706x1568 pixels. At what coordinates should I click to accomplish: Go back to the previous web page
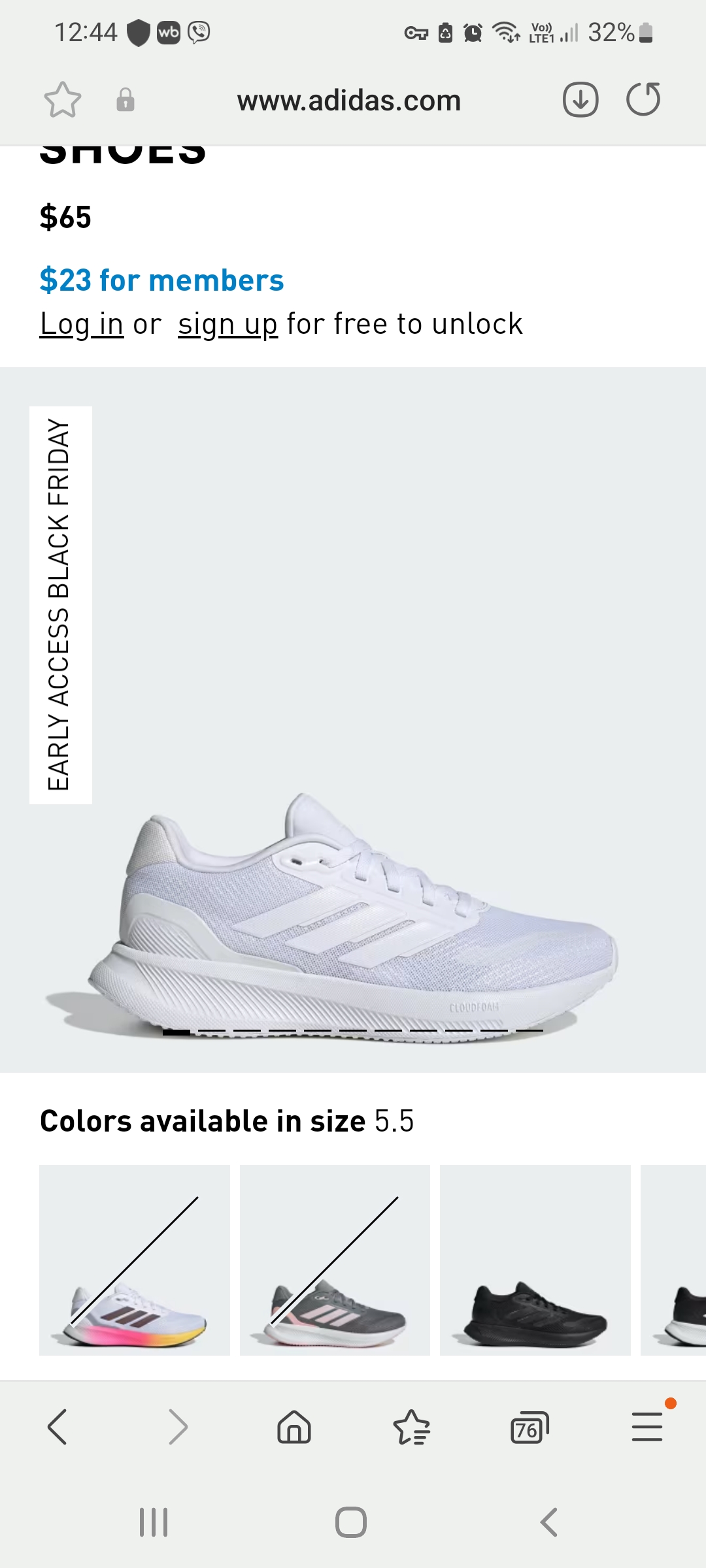click(58, 1427)
